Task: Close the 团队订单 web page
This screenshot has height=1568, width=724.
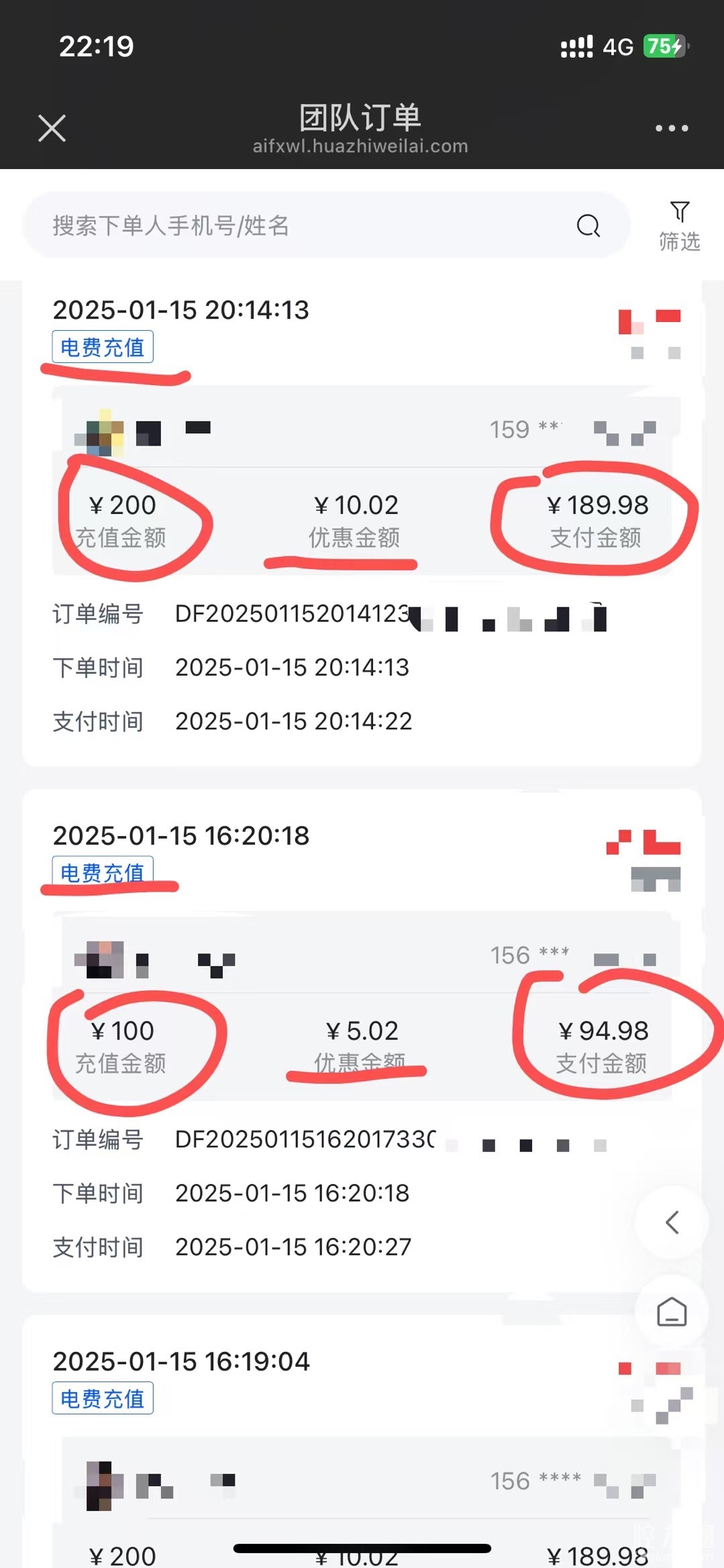Action: tap(52, 128)
